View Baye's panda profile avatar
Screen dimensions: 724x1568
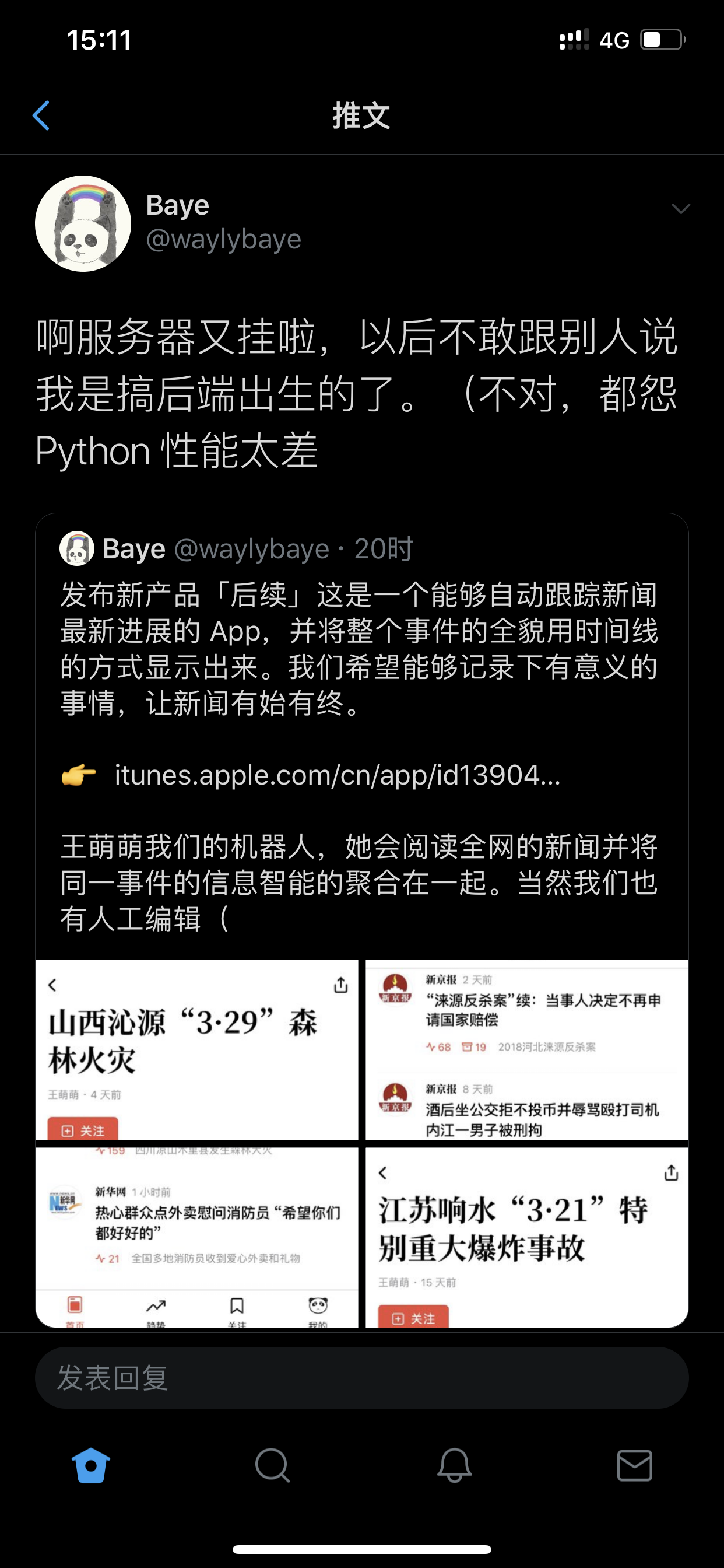[83, 223]
